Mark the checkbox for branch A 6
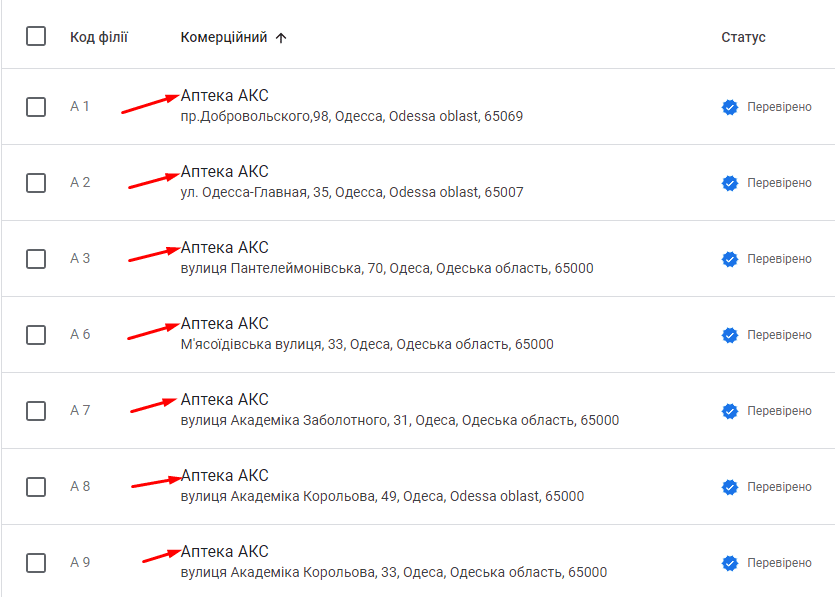Image resolution: width=835 pixels, height=597 pixels. click(x=36, y=334)
